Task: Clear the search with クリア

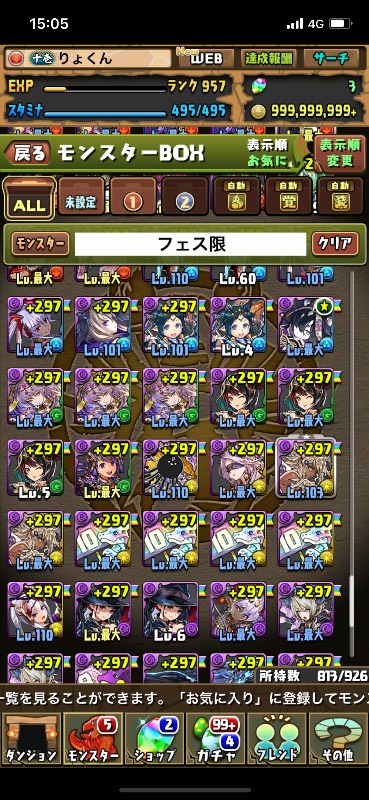Action: coord(335,244)
